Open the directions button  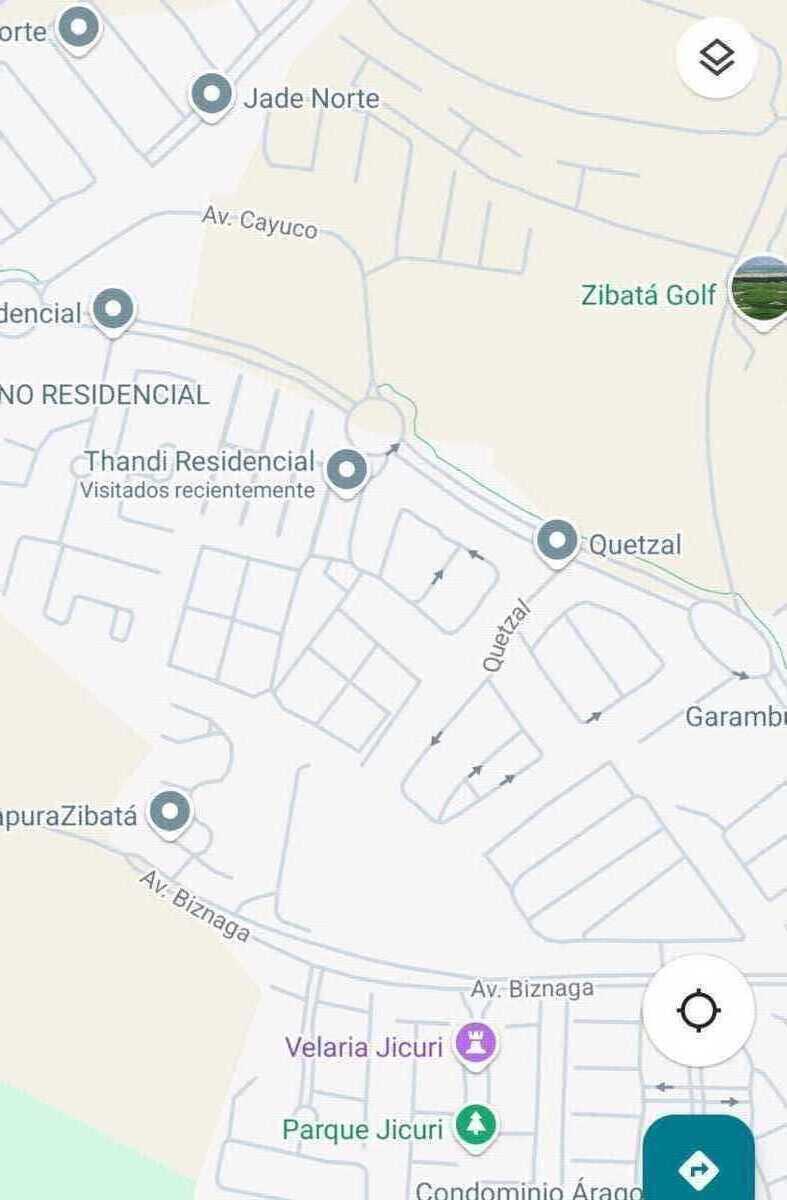coord(698,1166)
